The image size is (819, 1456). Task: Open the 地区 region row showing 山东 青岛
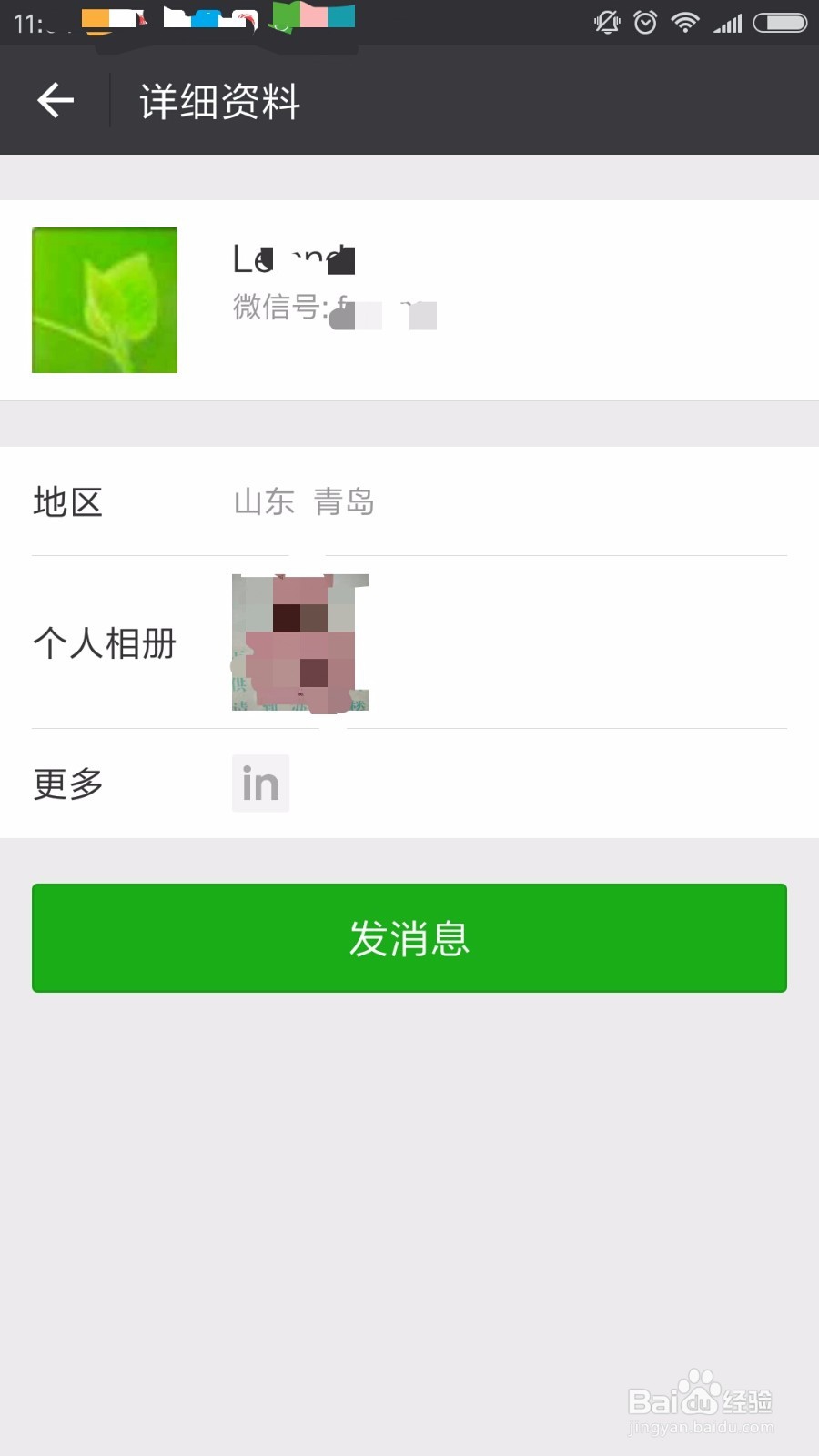pos(409,502)
